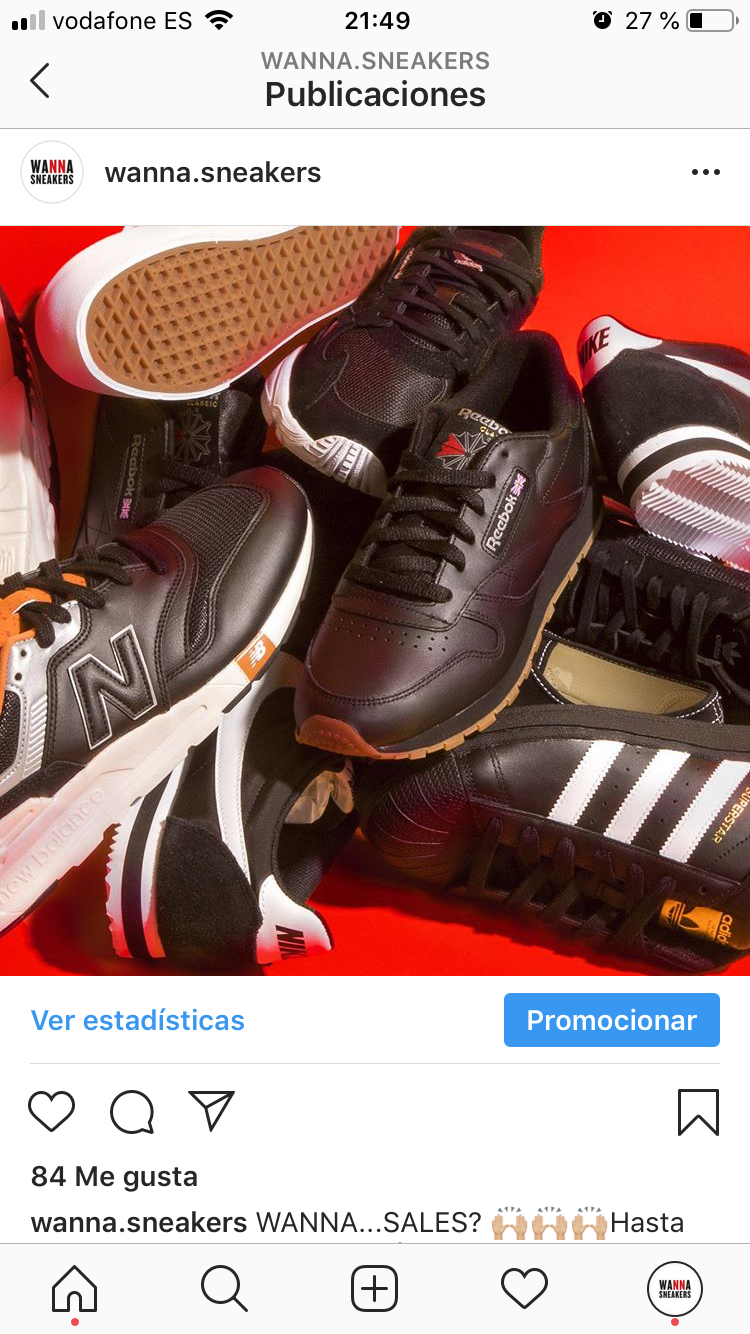Open the wanna.sneakers profile from its avatar
Screen dimensions: 750x1334
coord(52,173)
